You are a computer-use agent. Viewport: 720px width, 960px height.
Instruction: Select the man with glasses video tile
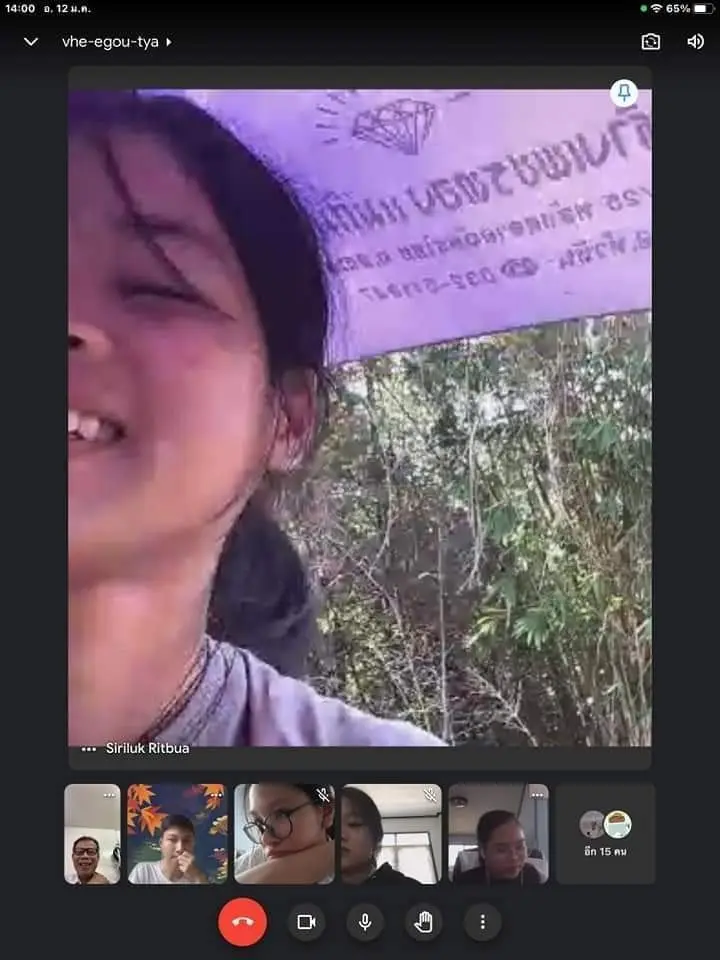(92, 834)
